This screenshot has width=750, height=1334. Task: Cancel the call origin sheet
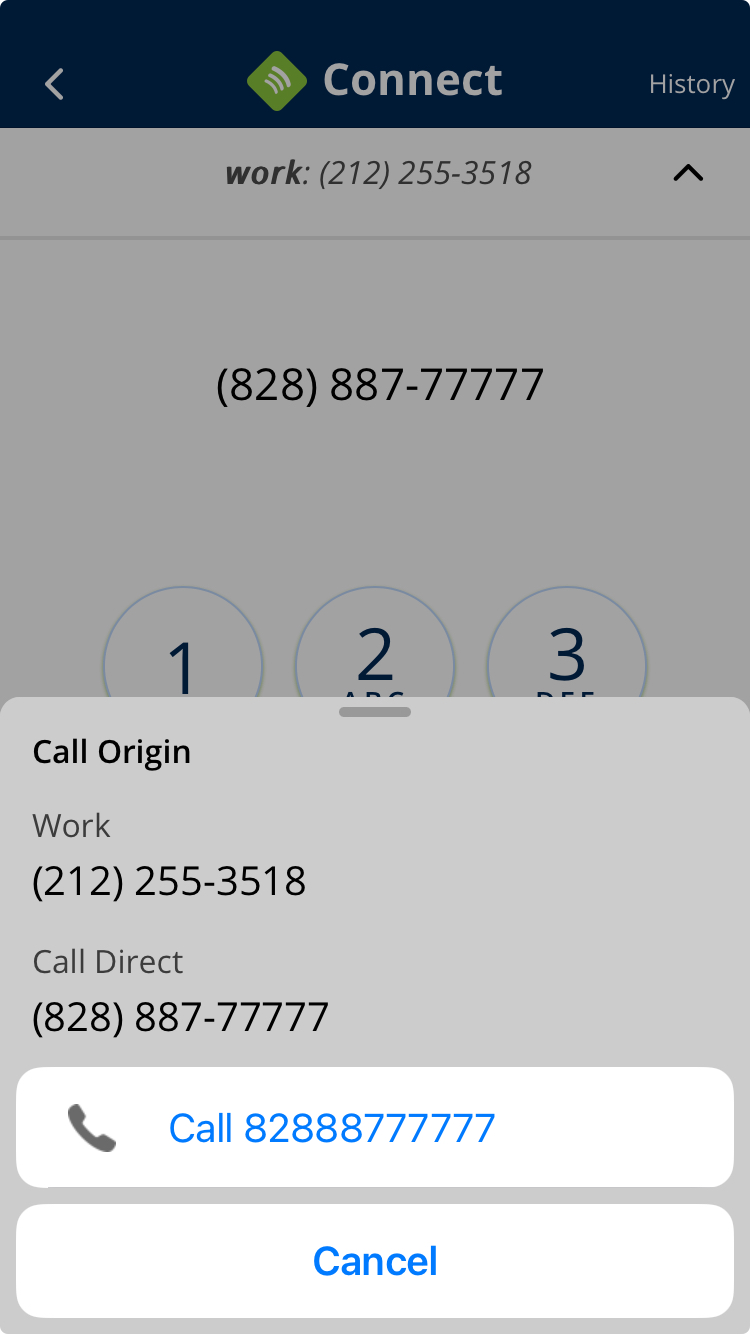[375, 1261]
